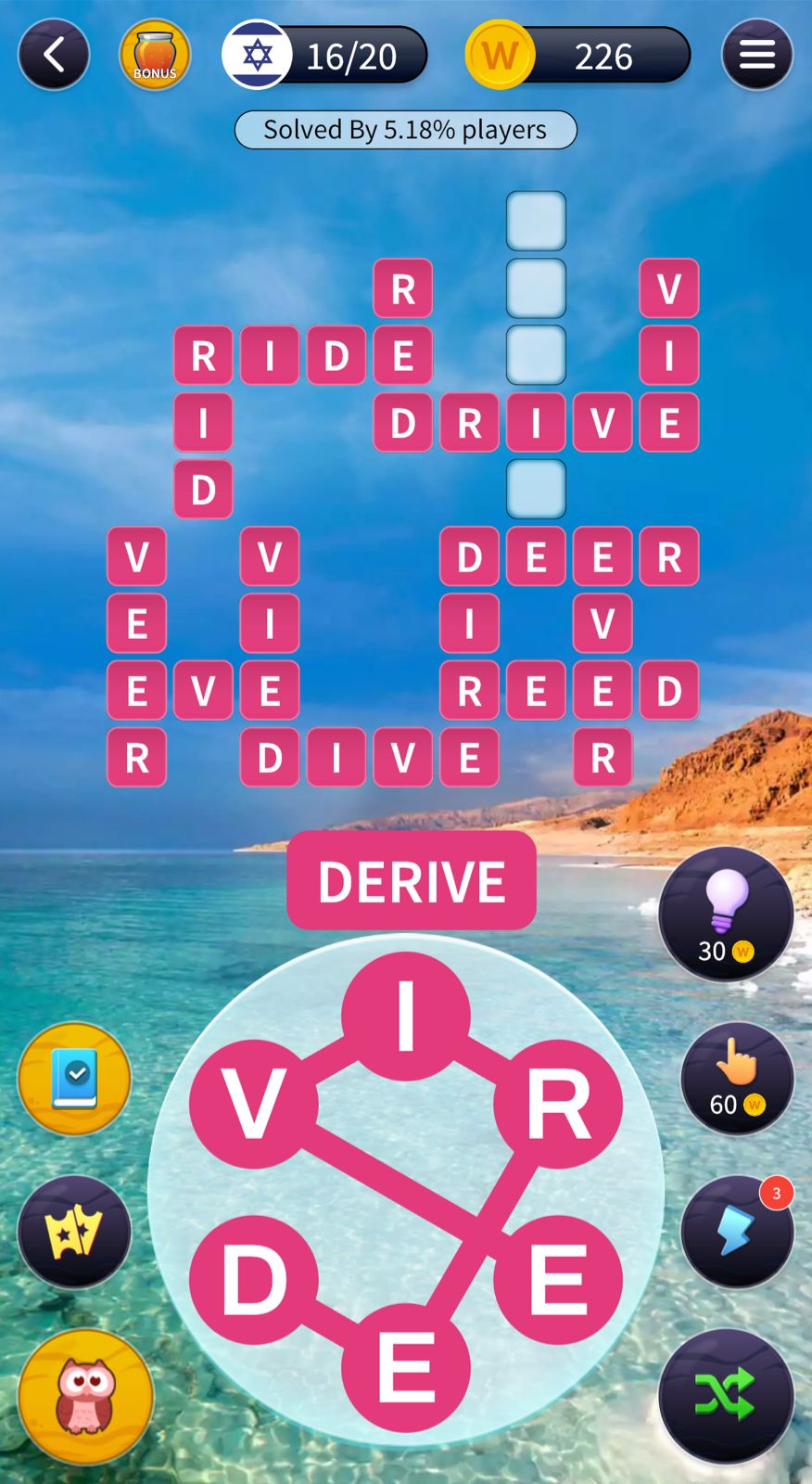Image resolution: width=812 pixels, height=1484 pixels.
Task: Select letter I on the wheel
Action: (406, 1017)
